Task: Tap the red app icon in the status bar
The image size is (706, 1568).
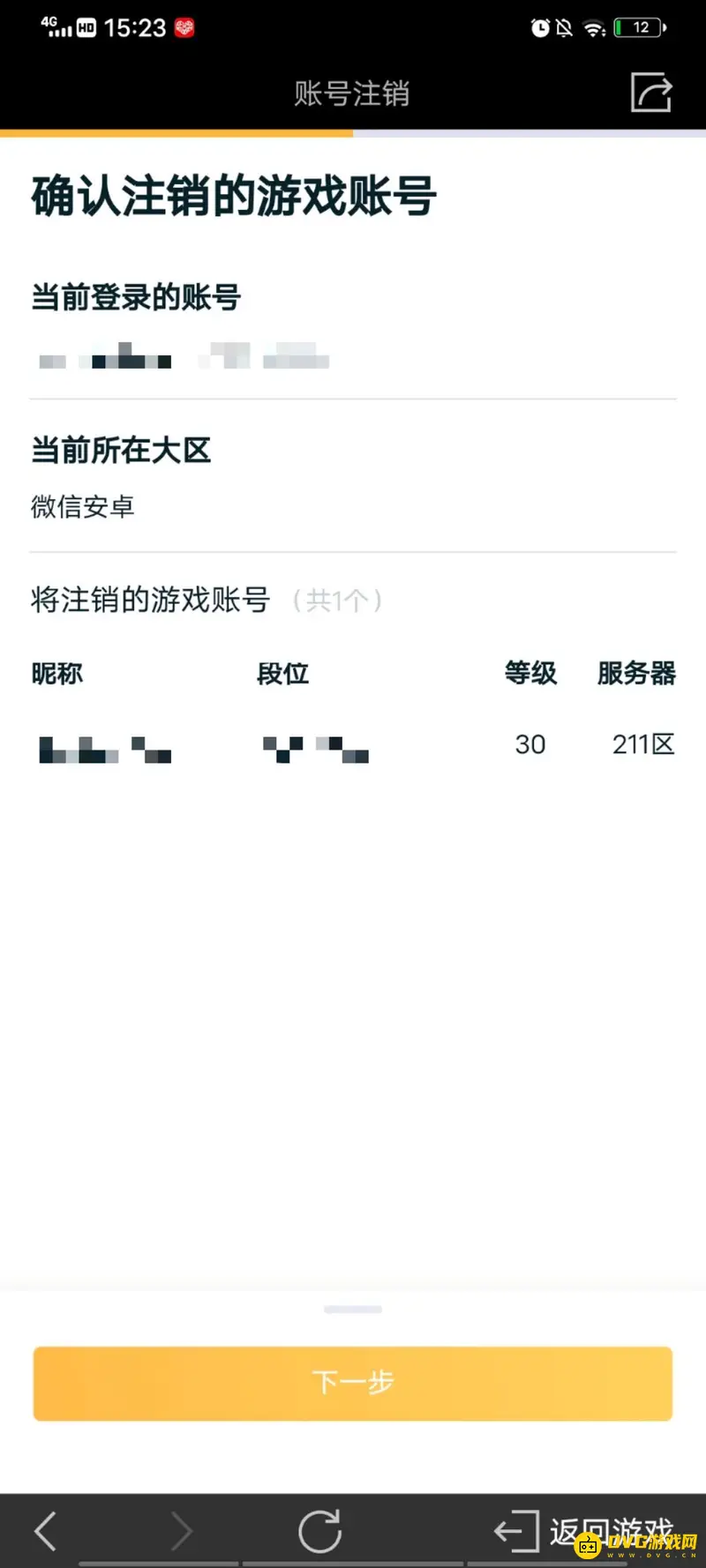Action: pos(184,27)
